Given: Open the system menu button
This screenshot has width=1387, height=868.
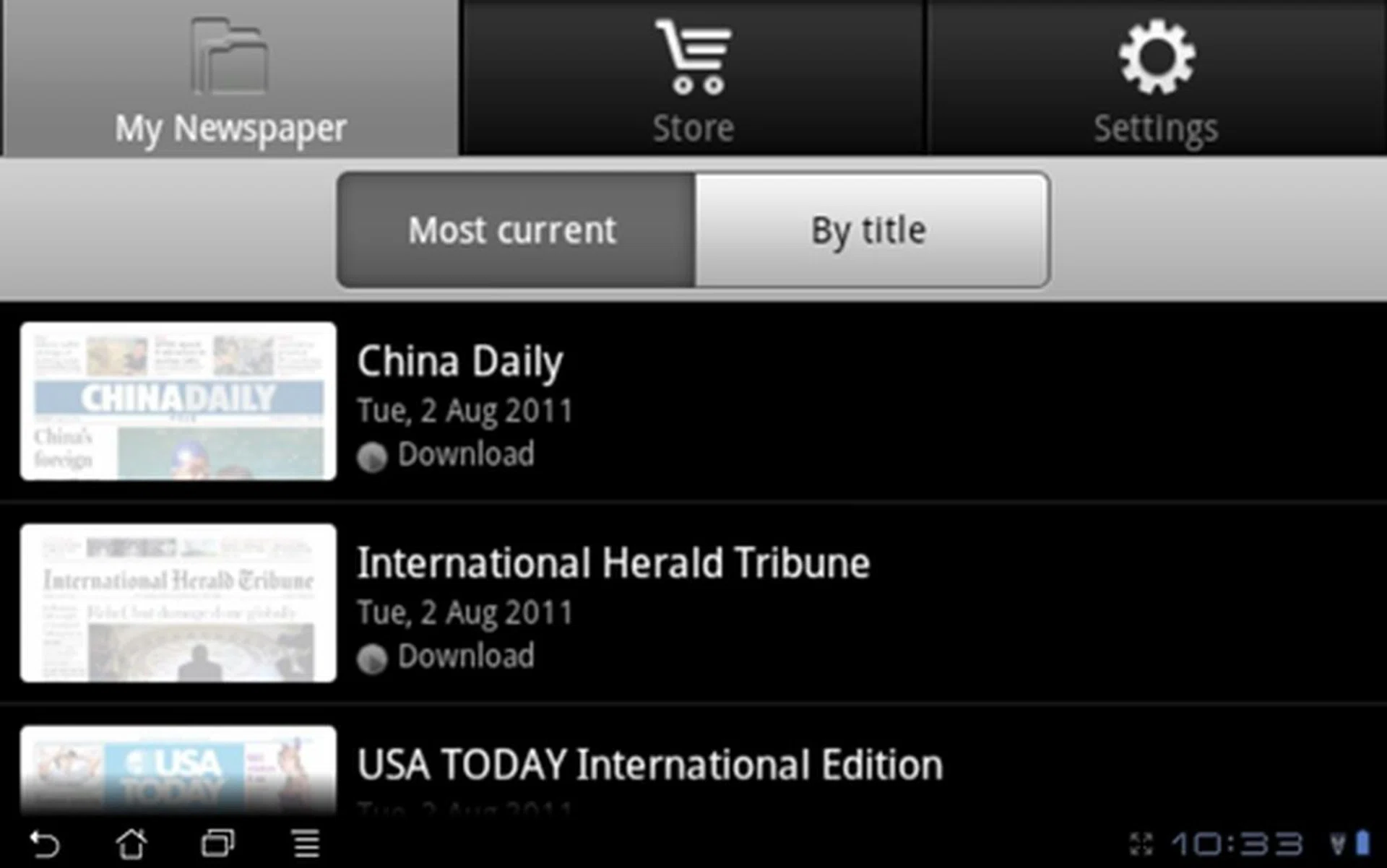Looking at the screenshot, I should 306,843.
